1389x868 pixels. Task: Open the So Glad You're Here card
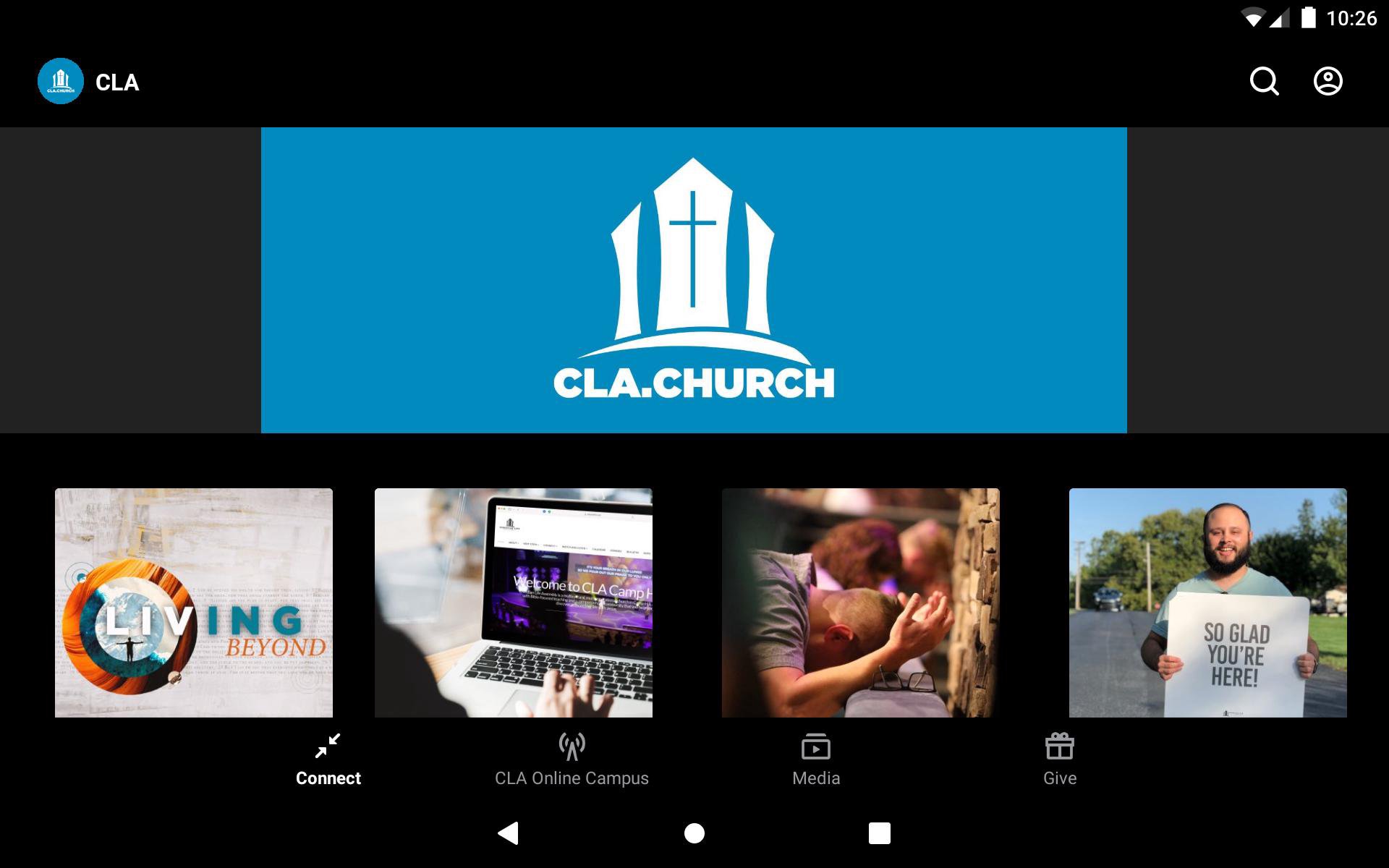pos(1207,603)
